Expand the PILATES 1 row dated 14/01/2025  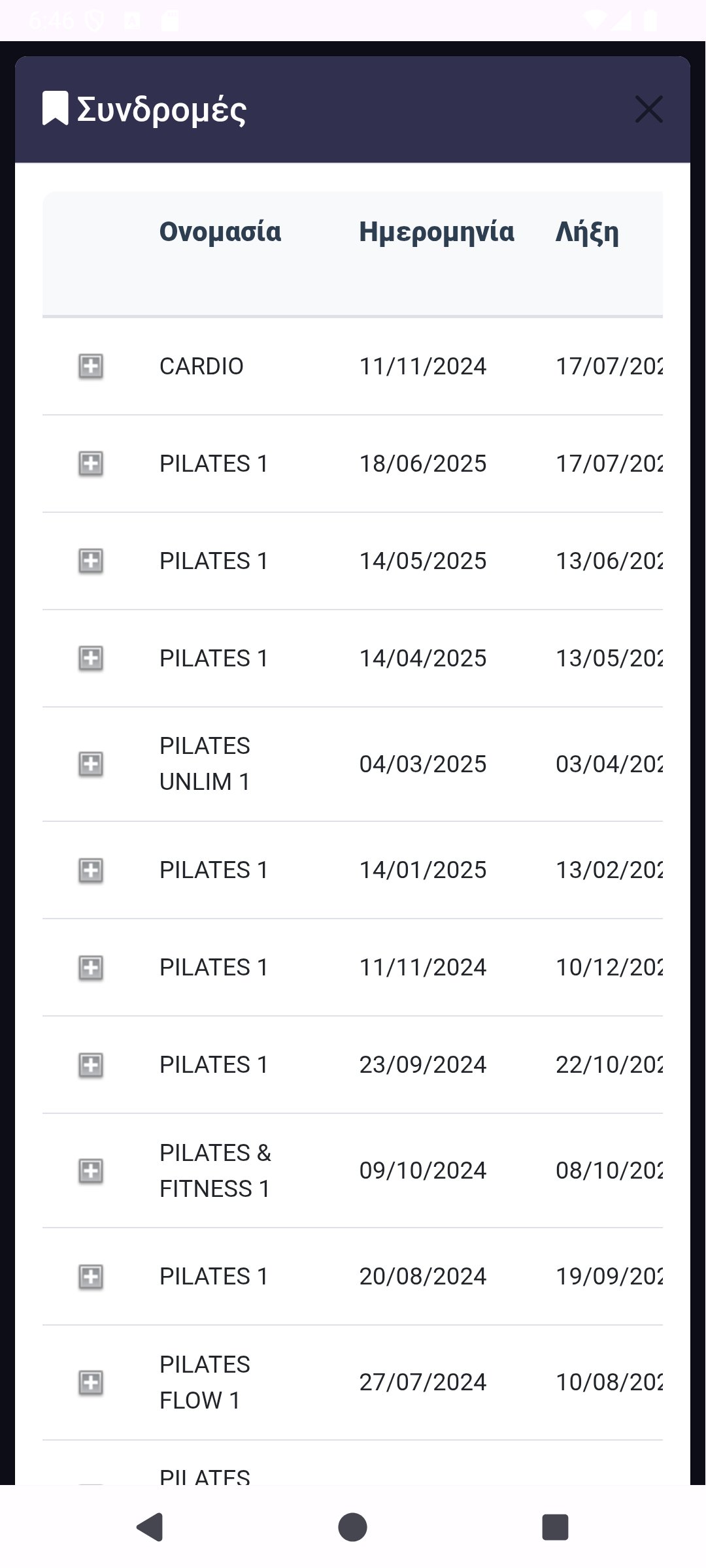pyautogui.click(x=91, y=870)
